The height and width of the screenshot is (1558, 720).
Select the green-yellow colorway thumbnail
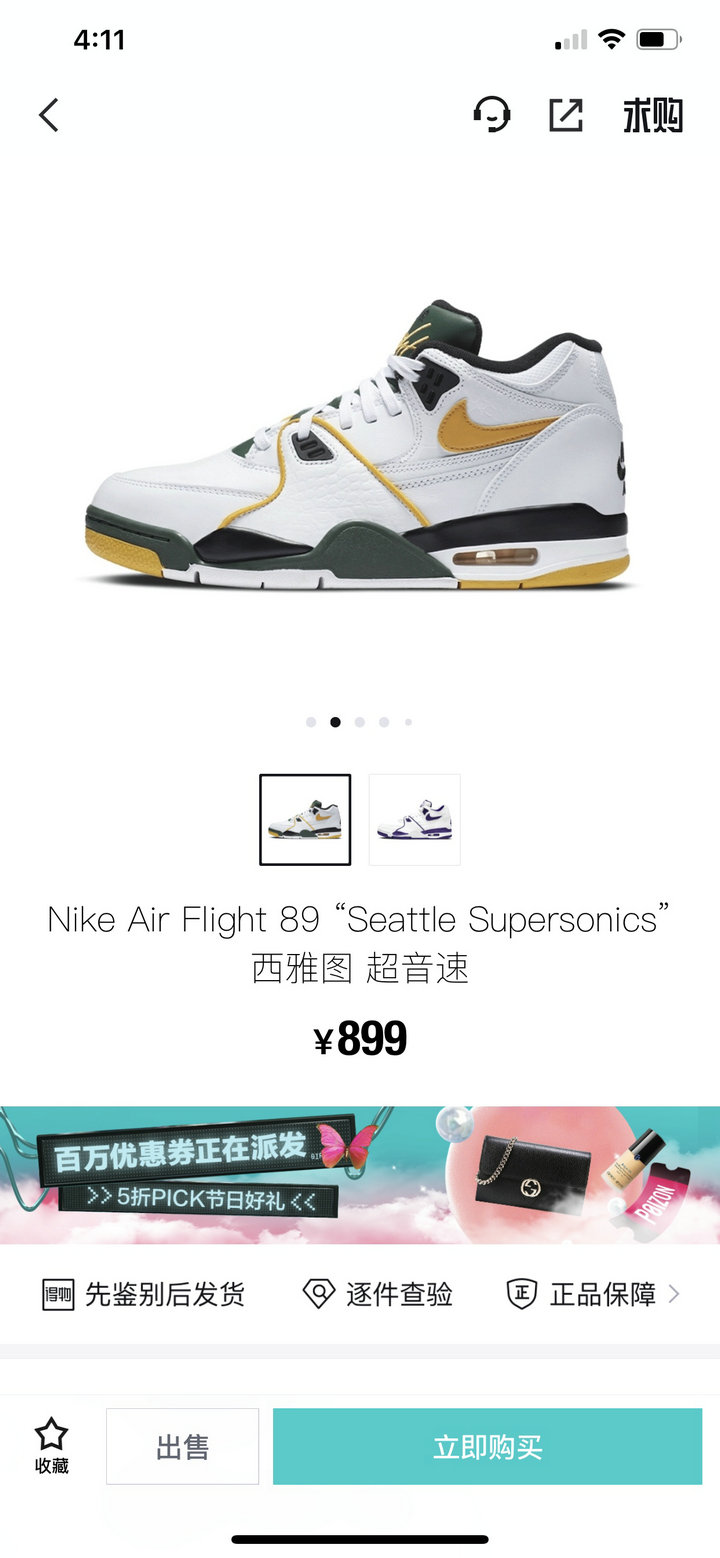305,819
